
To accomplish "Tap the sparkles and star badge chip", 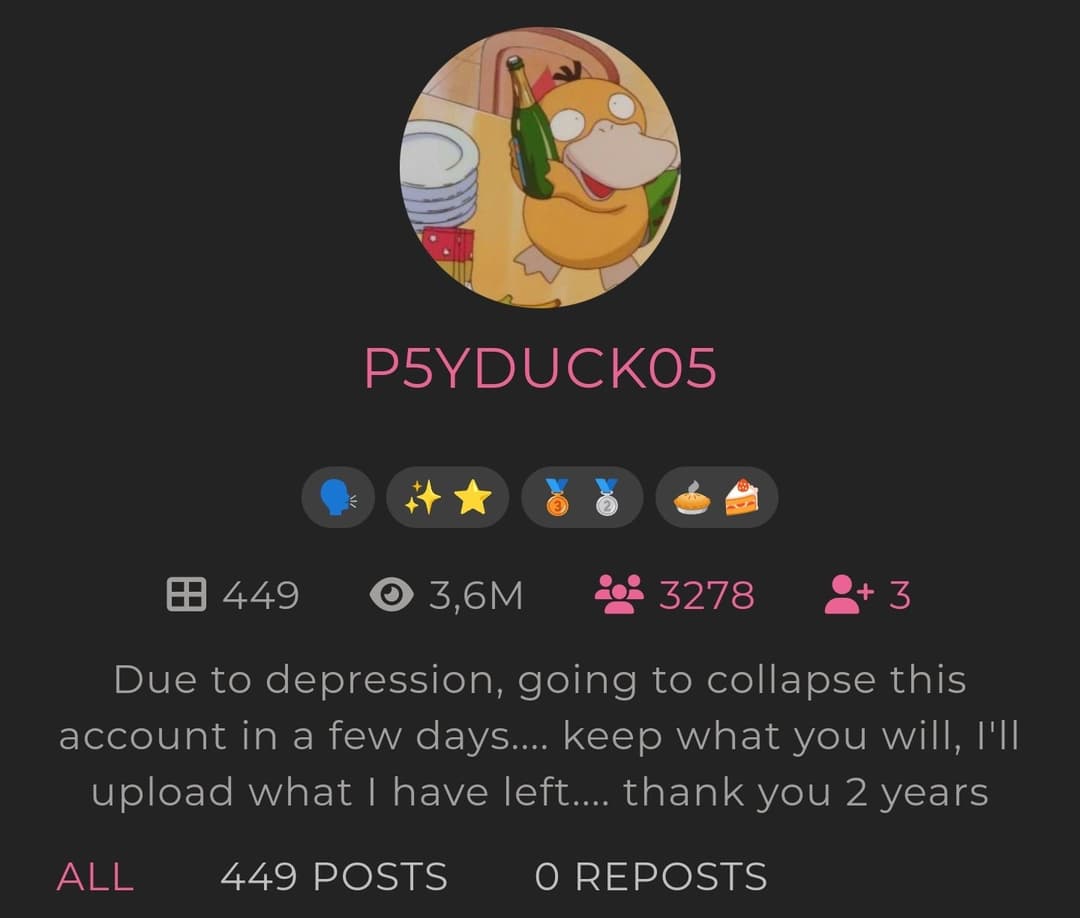I will pyautogui.click(x=447, y=497).
